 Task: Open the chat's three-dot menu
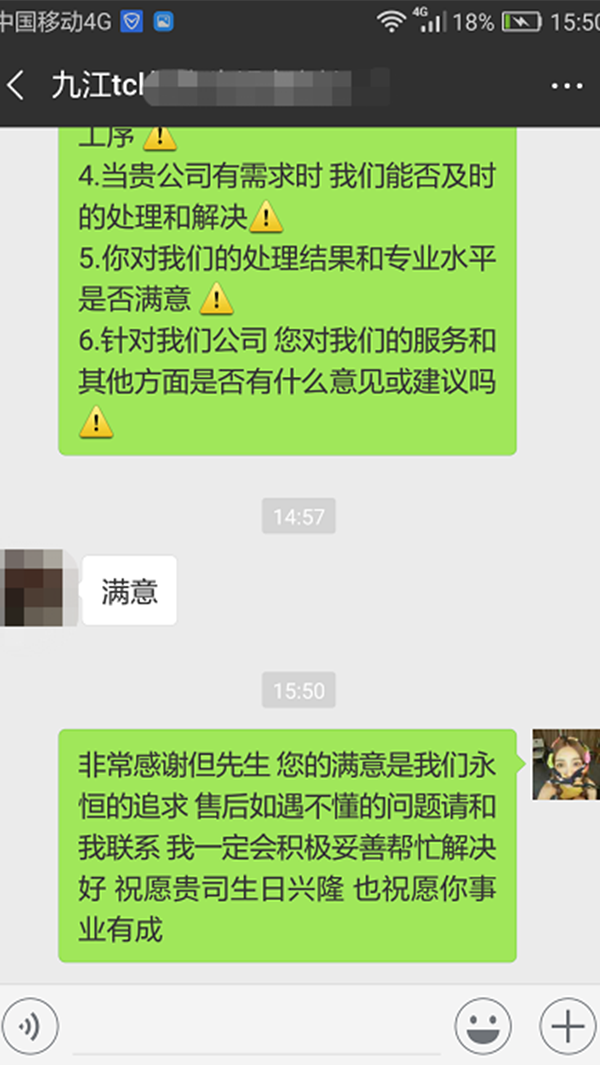[567, 86]
